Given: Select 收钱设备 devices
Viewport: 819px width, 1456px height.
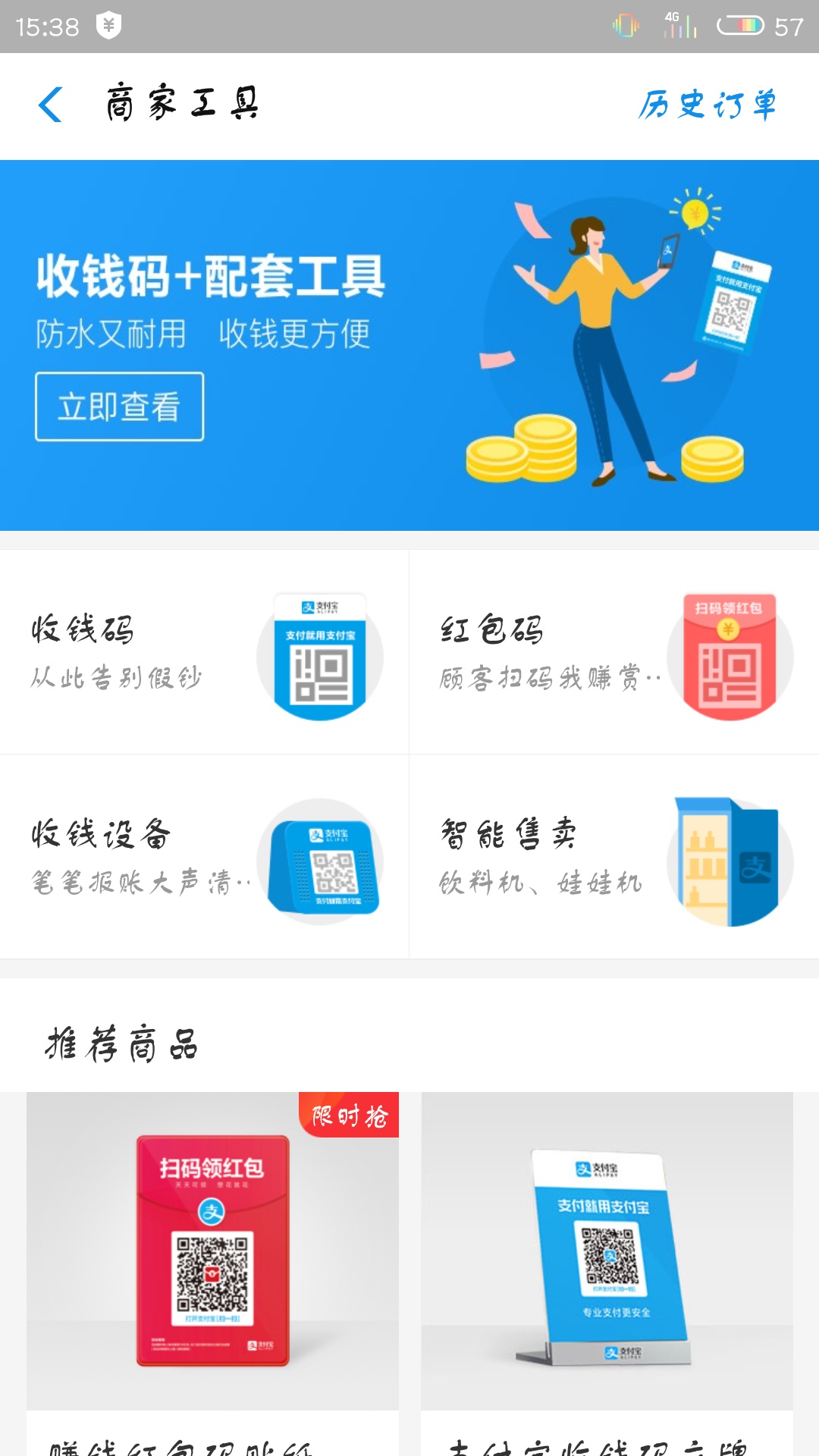Looking at the screenshot, I should click(x=204, y=857).
